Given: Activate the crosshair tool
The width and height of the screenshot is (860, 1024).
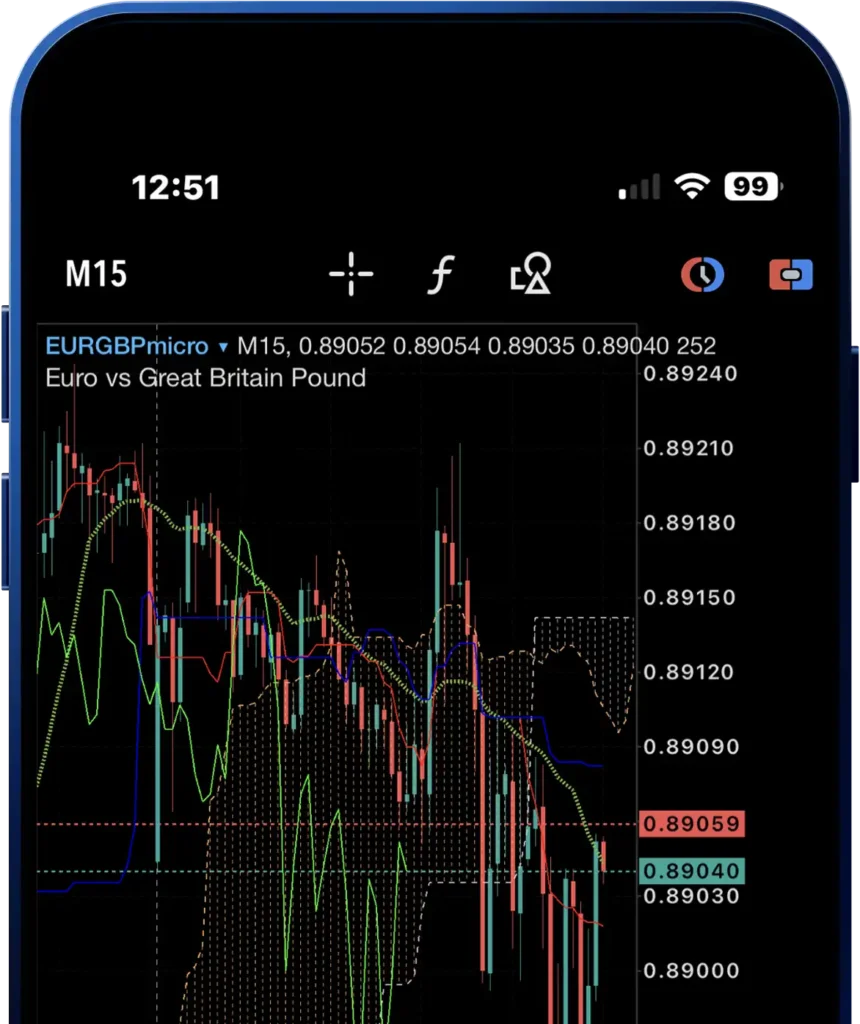Looking at the screenshot, I should point(351,274).
